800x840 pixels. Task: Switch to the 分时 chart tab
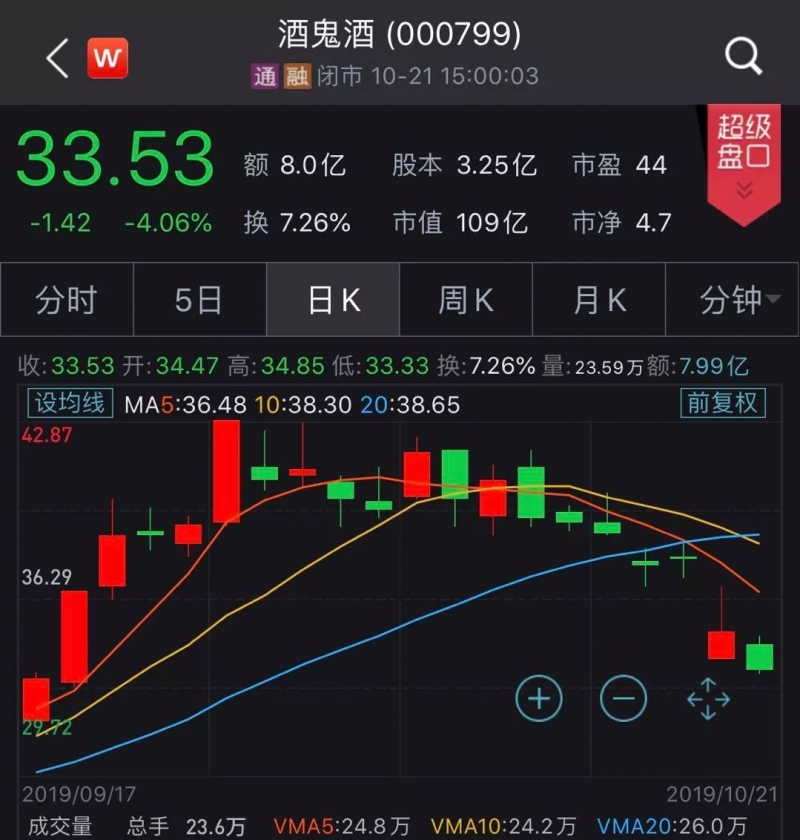(66, 300)
